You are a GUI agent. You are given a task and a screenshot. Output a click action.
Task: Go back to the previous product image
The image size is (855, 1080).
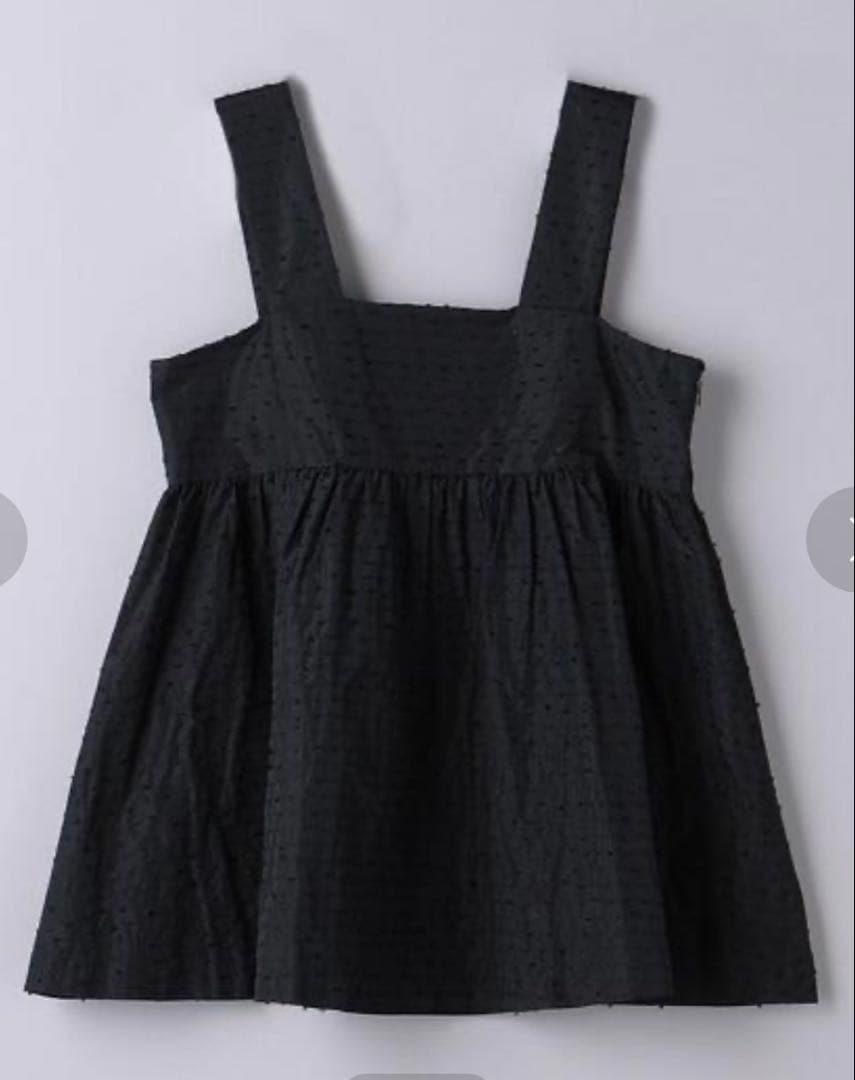[12, 540]
